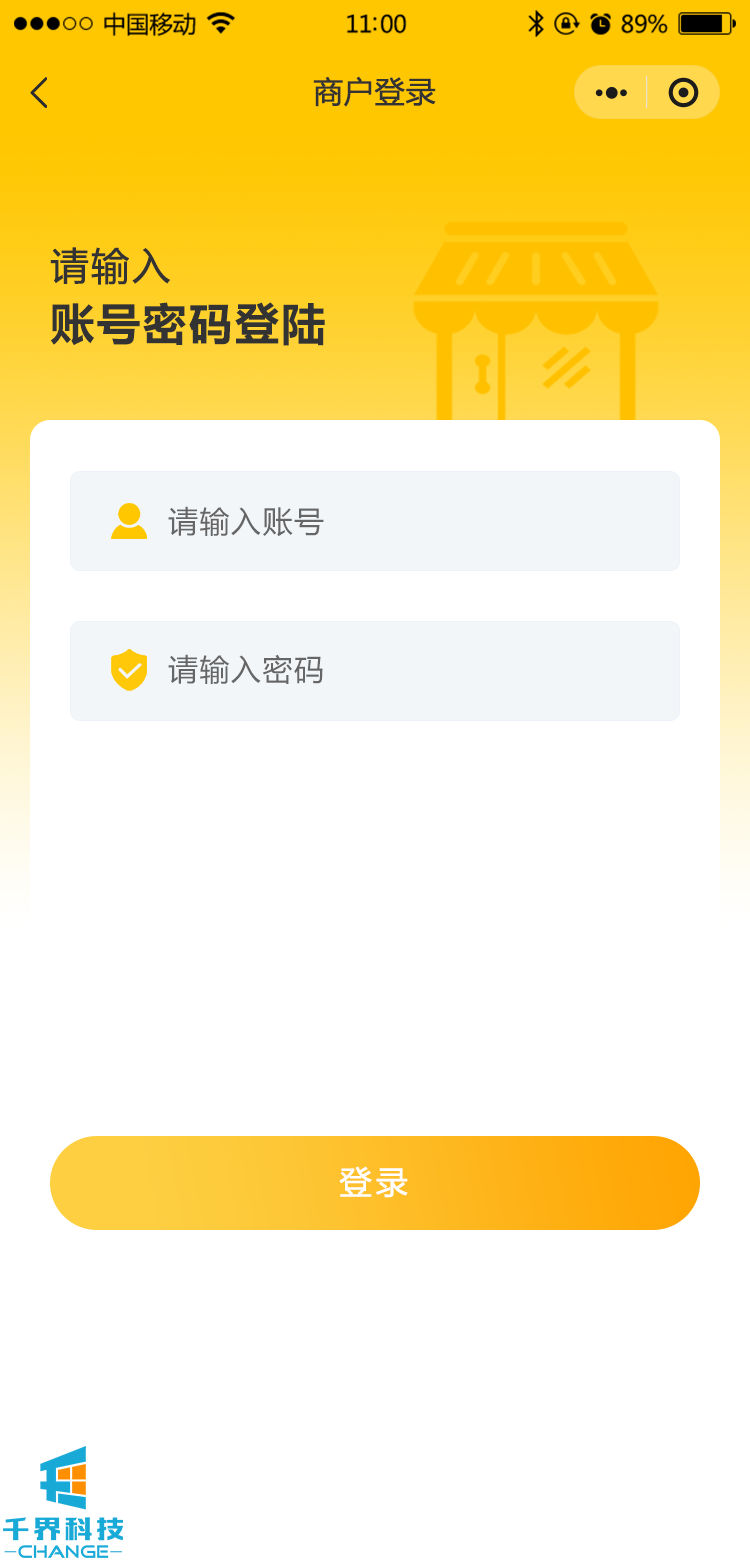Screen dimensions: 750x1562
Task: Open the mini program more options menu
Action: (x=611, y=93)
